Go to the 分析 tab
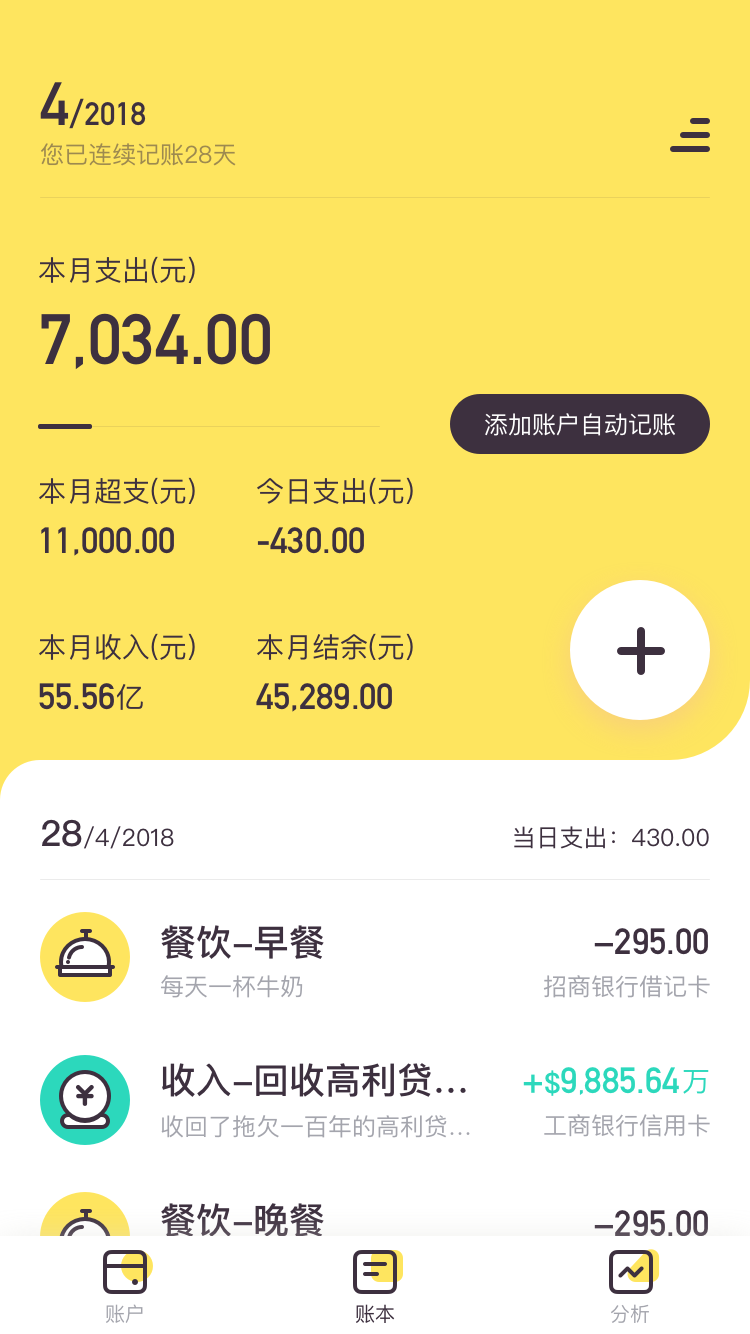 pyautogui.click(x=630, y=1286)
